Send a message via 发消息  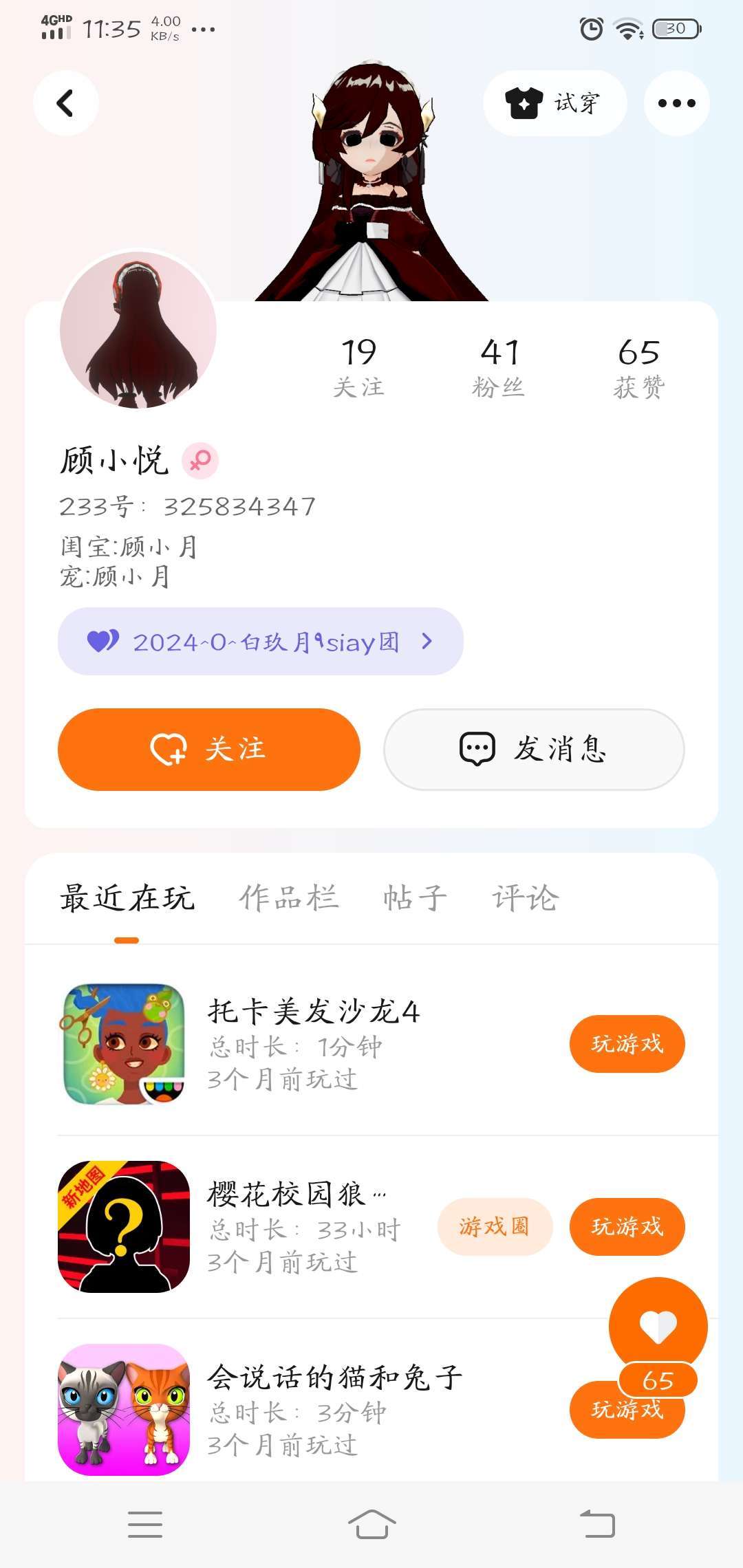click(534, 749)
